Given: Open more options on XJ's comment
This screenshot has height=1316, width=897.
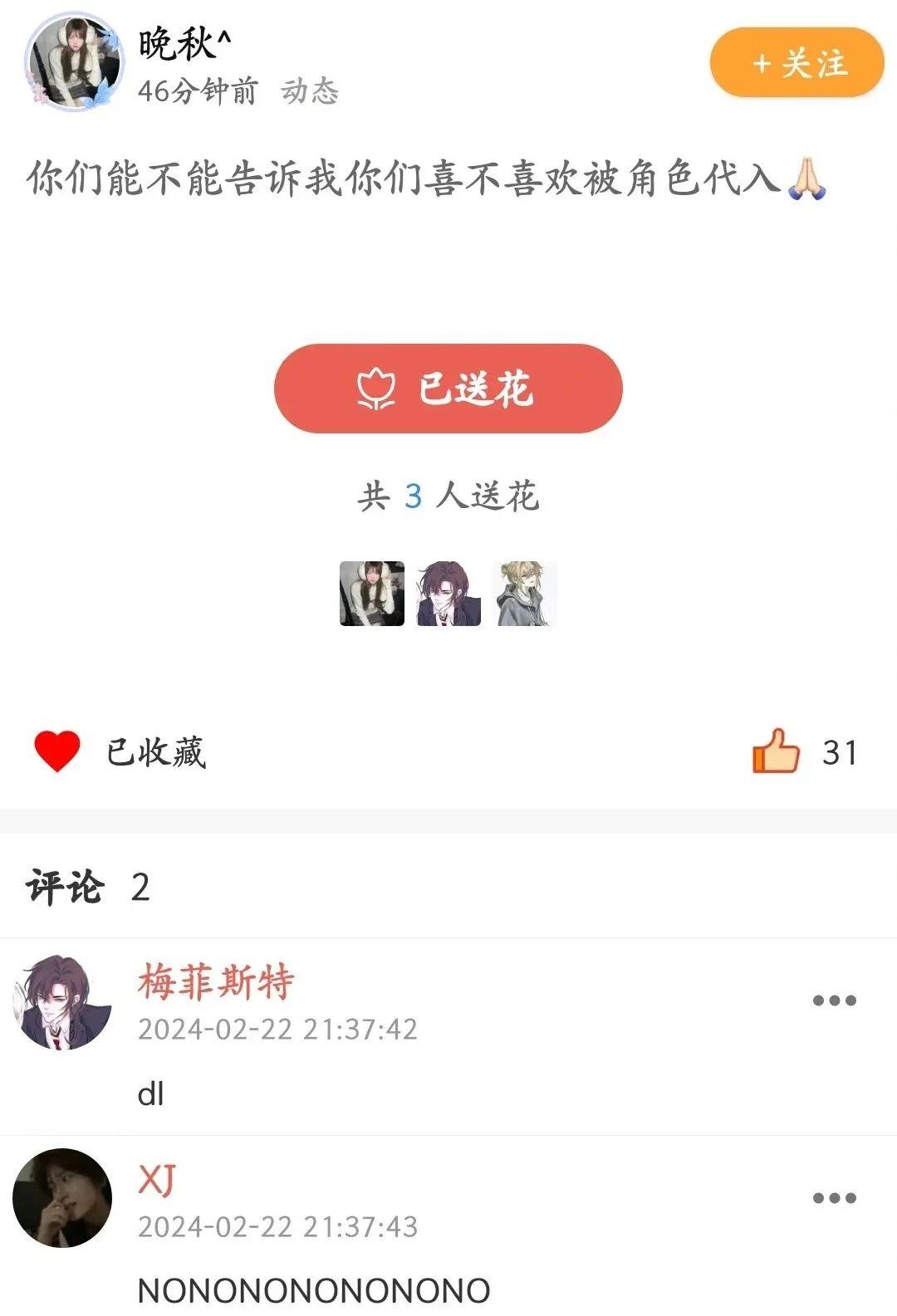Looking at the screenshot, I should [834, 1198].
